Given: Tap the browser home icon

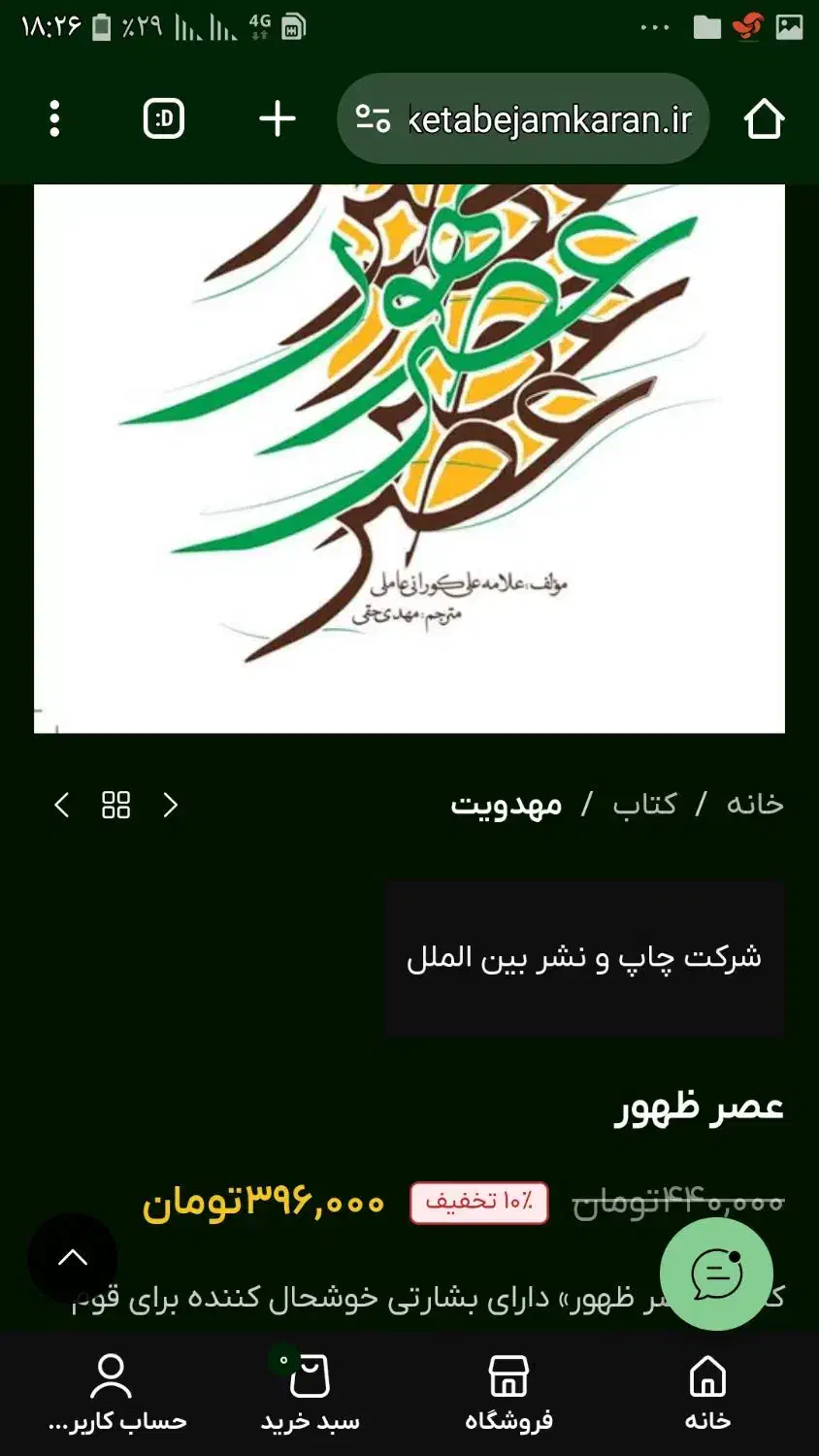Looking at the screenshot, I should click(766, 117).
